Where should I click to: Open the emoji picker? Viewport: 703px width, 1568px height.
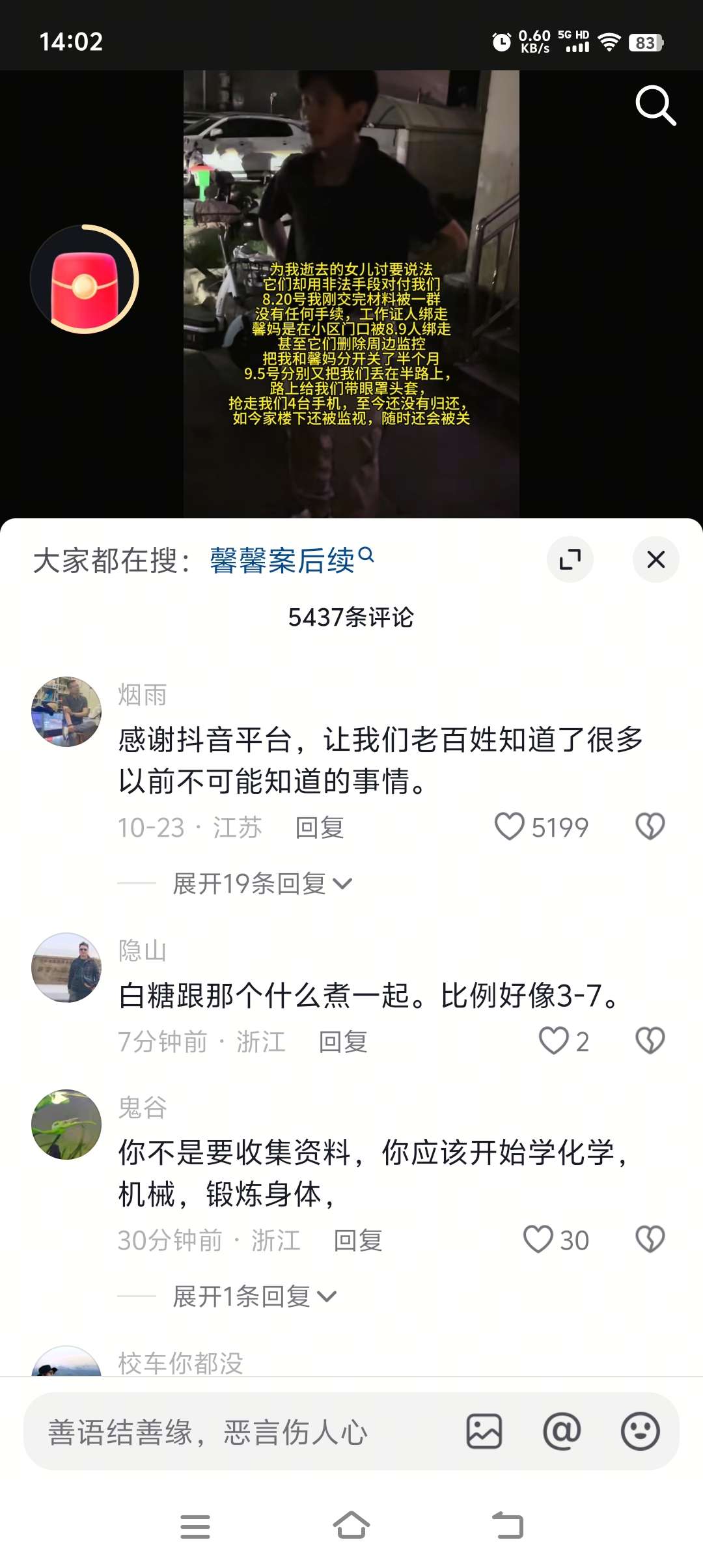pyautogui.click(x=640, y=1431)
